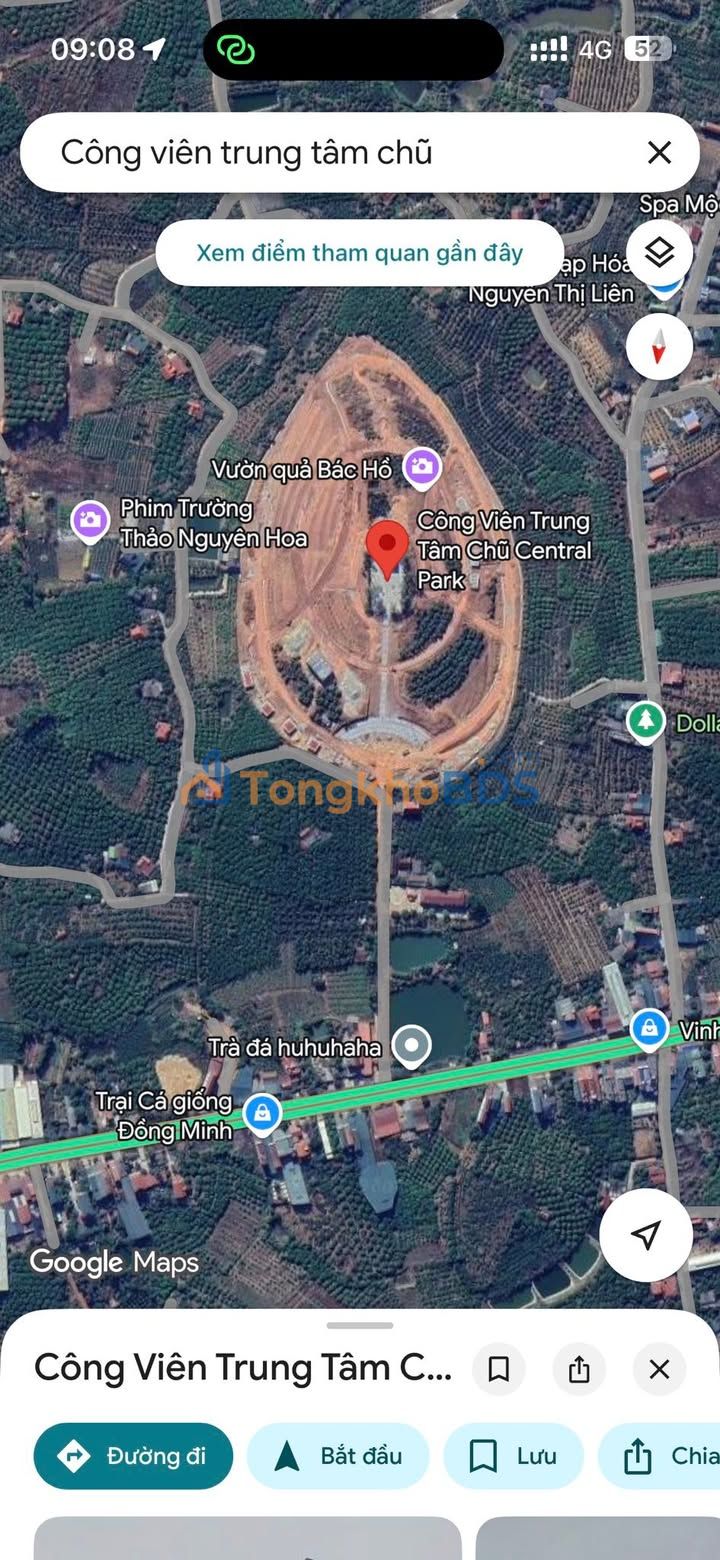The width and height of the screenshot is (720, 1560).
Task: Clear the search text with the X
Action: coord(659,153)
